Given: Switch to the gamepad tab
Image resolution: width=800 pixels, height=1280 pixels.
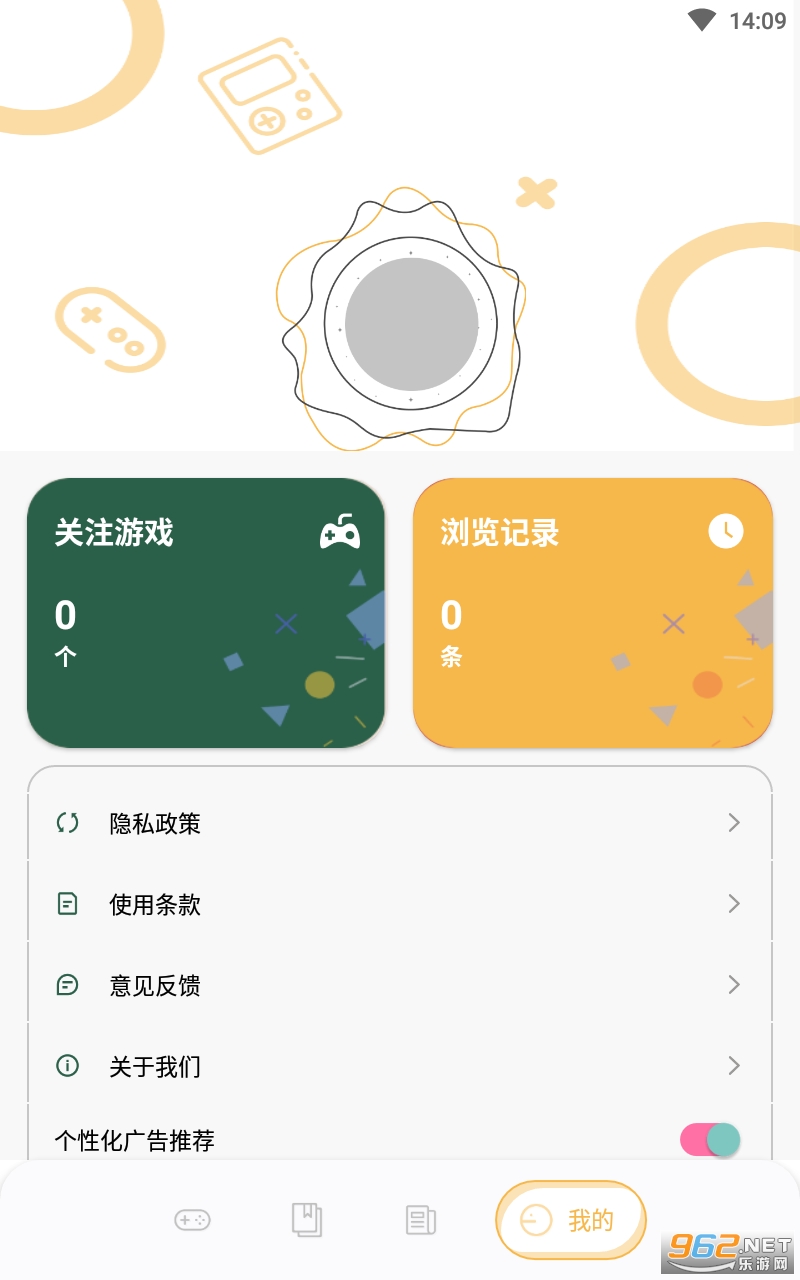Looking at the screenshot, I should click(x=192, y=1220).
